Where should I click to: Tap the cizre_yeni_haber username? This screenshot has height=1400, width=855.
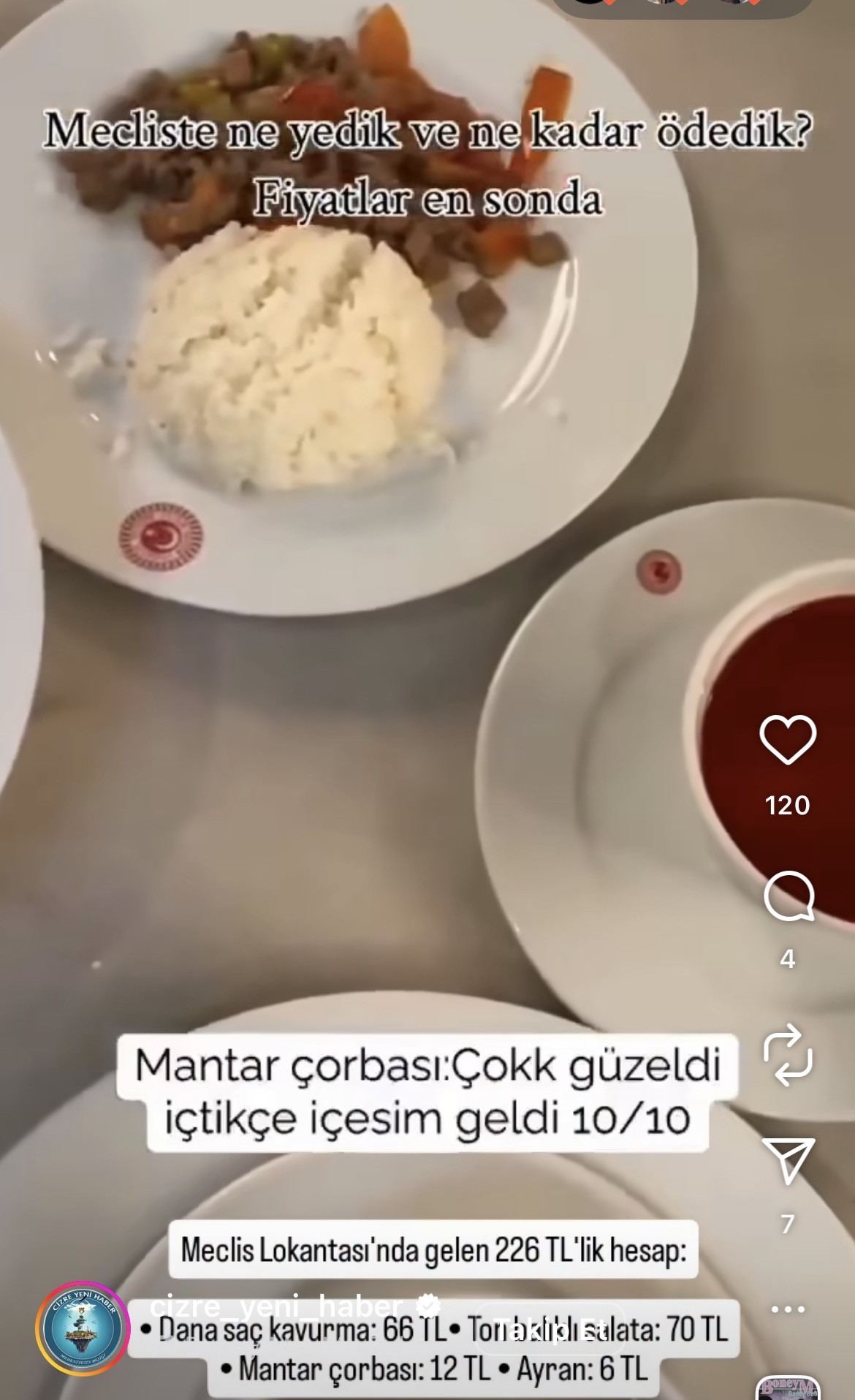(x=278, y=1305)
